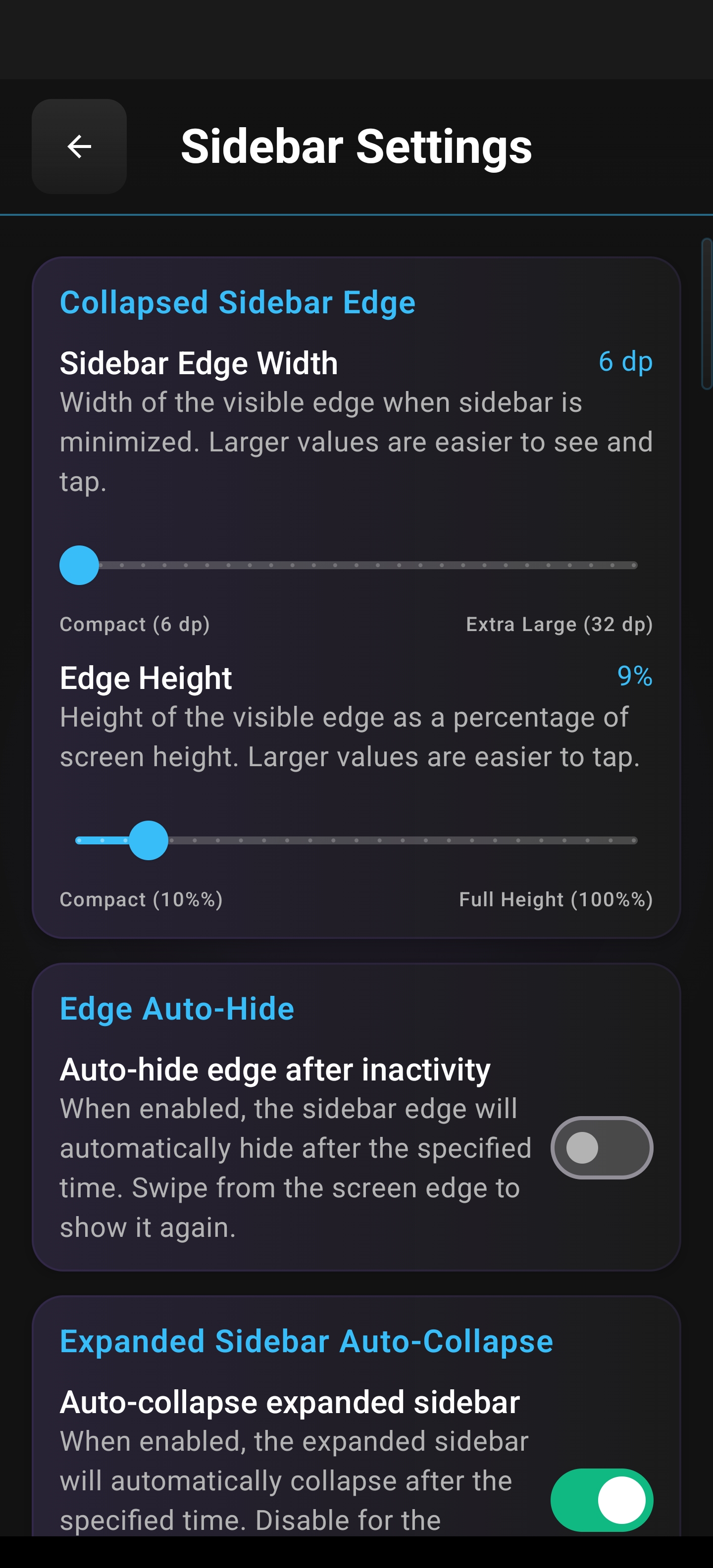Click the back arrow to leave Sidebar Settings
Image resolution: width=713 pixels, height=1568 pixels.
tap(79, 146)
